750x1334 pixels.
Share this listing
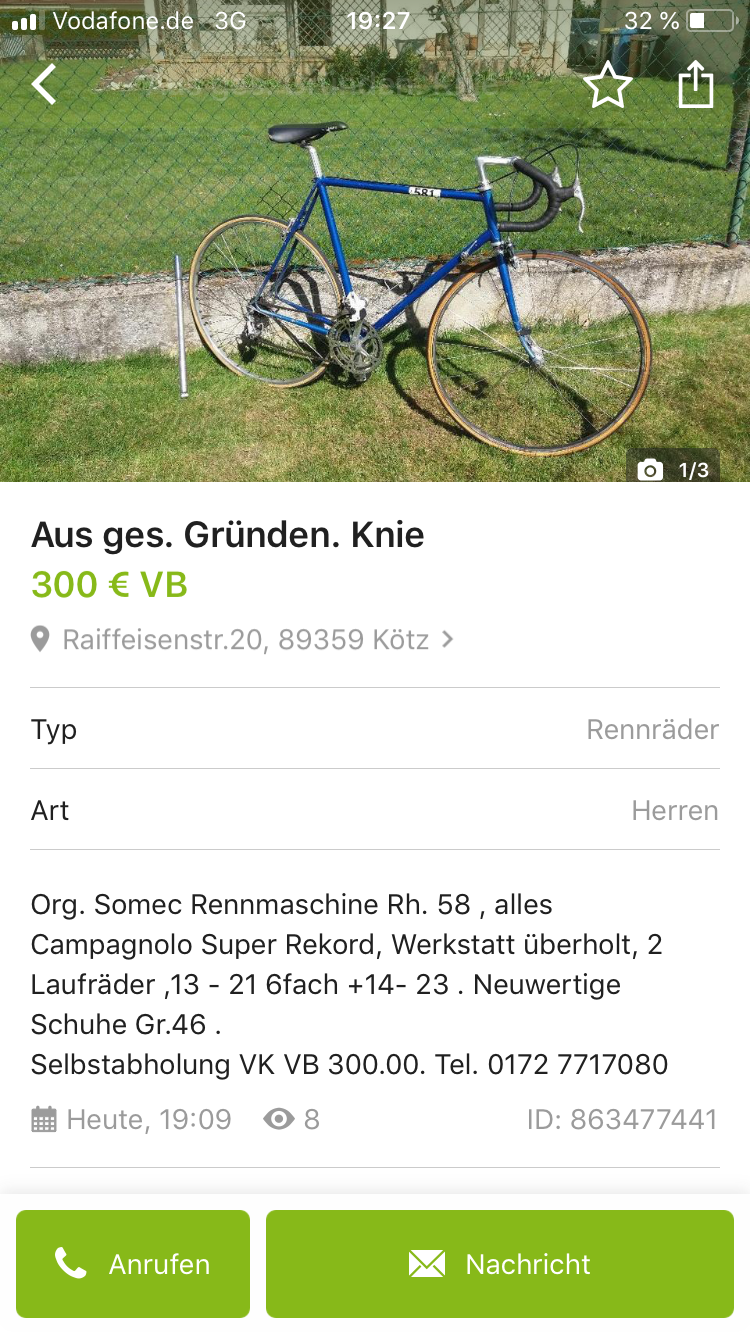pyautogui.click(x=696, y=85)
